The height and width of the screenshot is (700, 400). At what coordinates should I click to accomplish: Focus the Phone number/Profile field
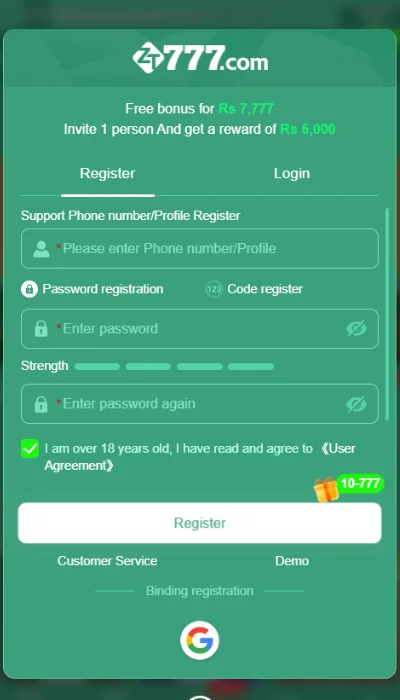200,249
